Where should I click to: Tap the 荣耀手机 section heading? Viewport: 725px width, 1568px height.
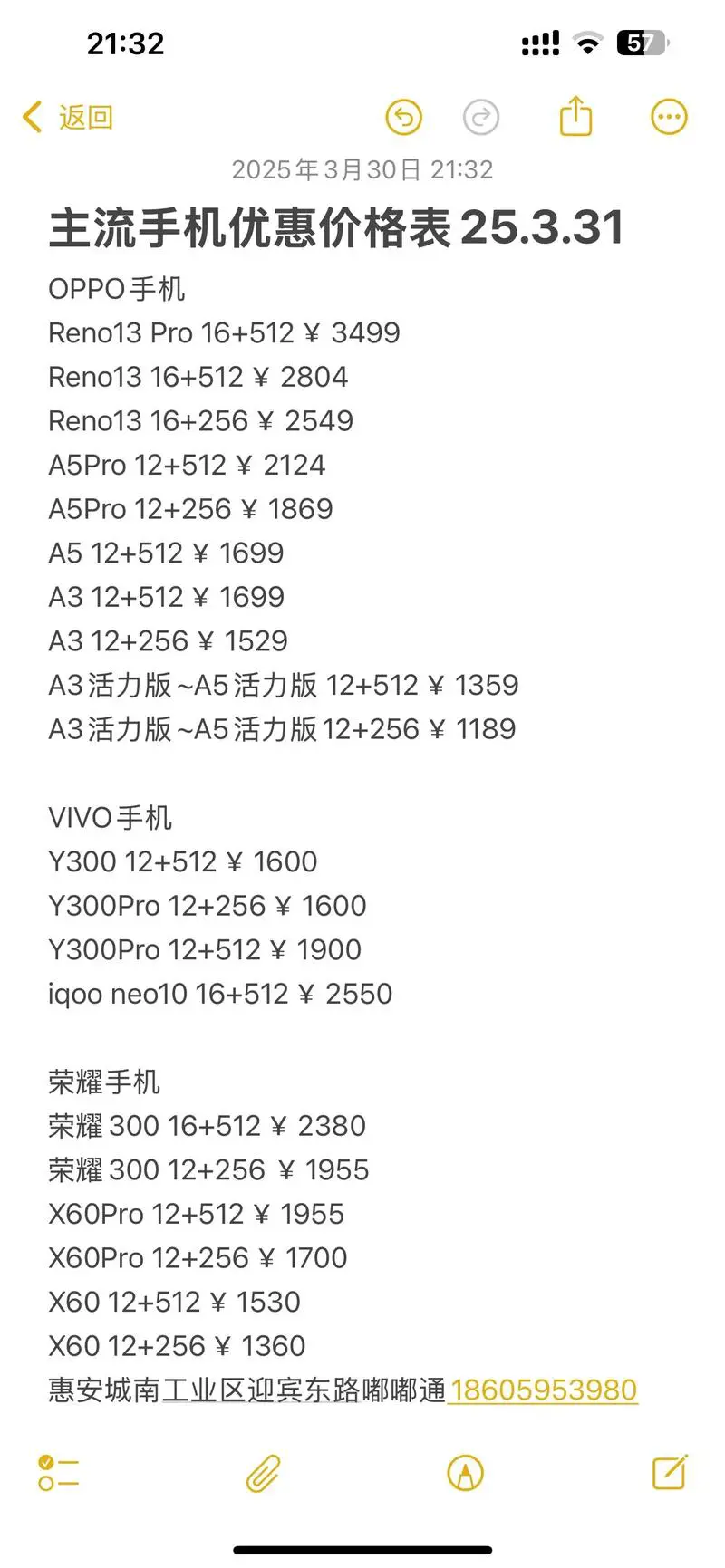pos(104,1082)
